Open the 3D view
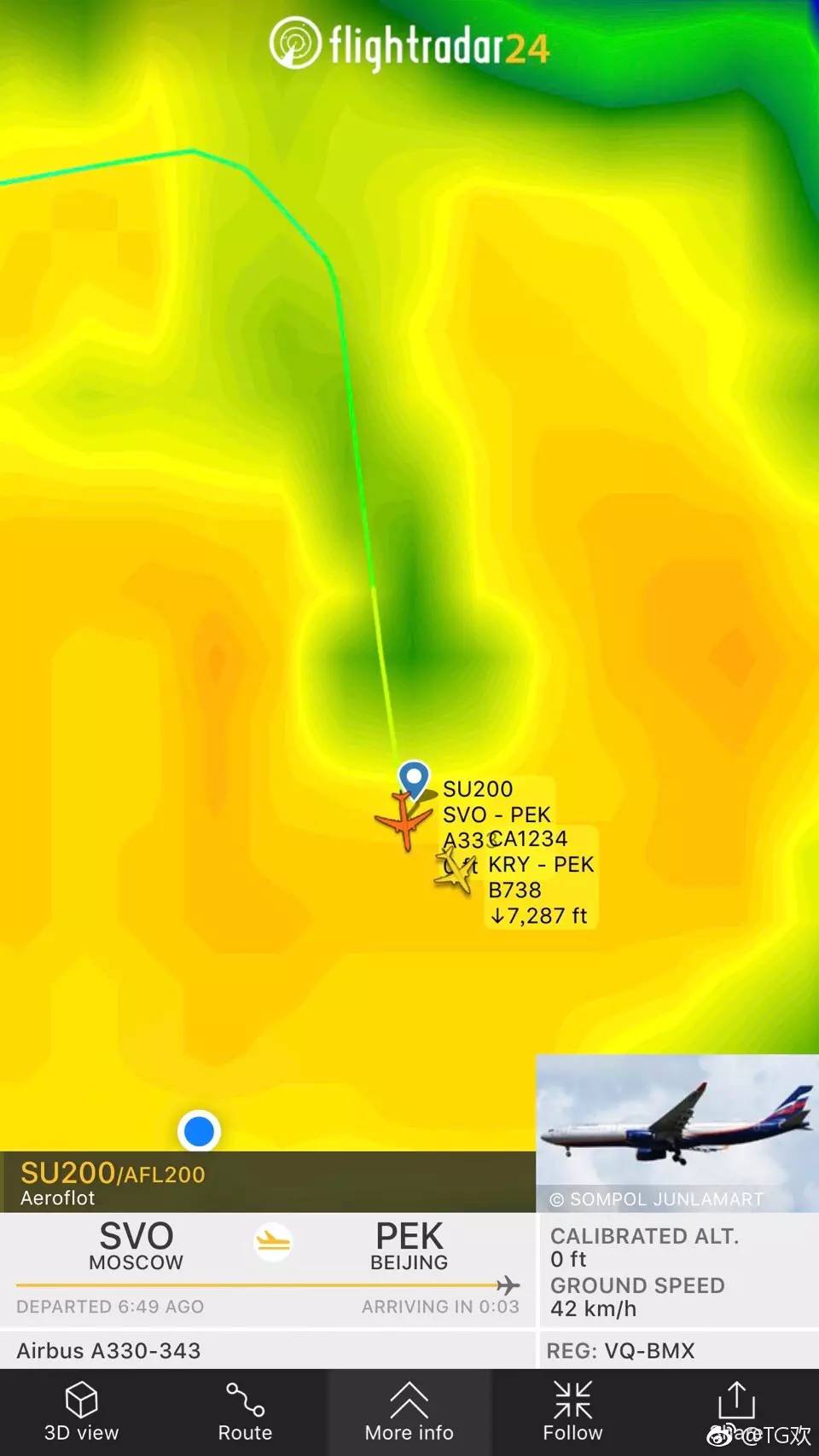 [81, 1412]
